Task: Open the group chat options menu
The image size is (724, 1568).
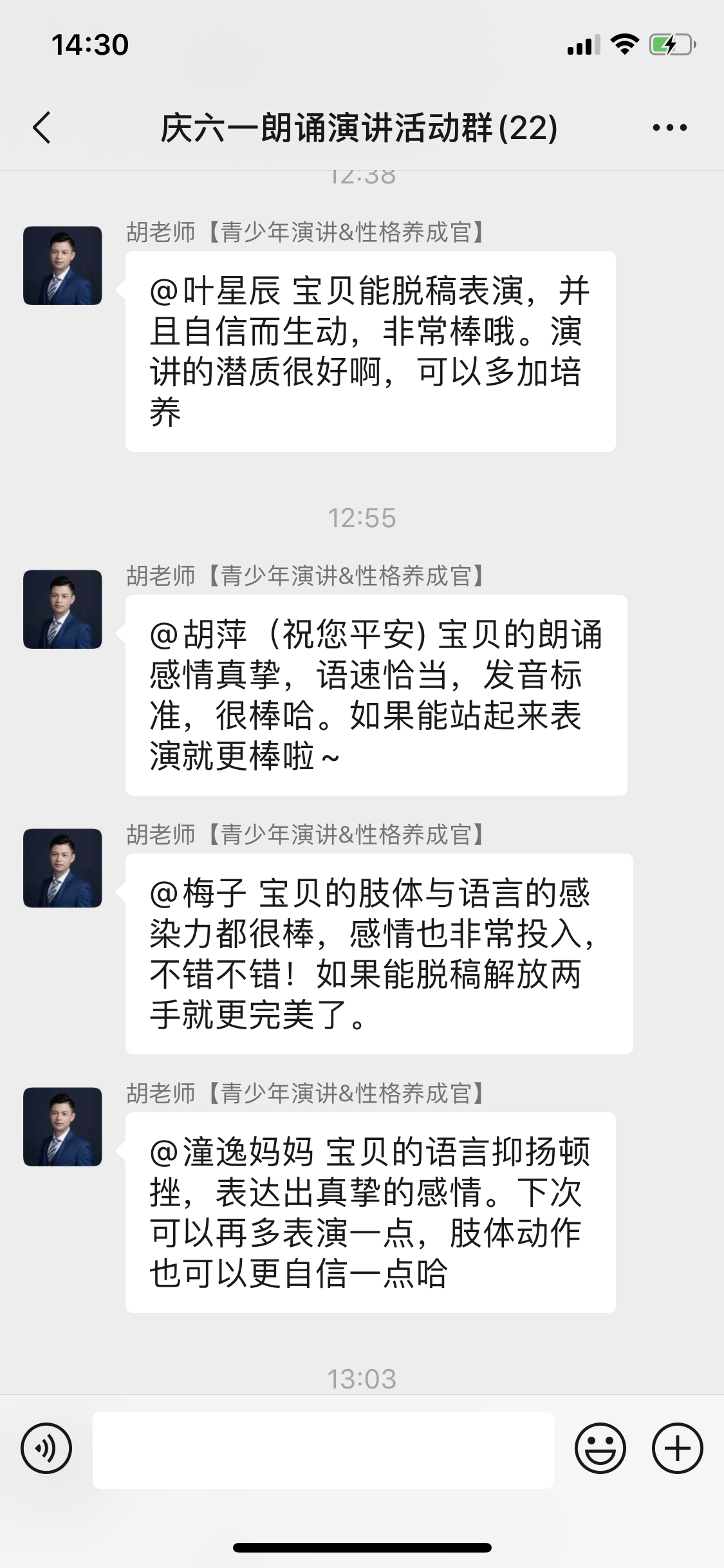Action: (669, 127)
